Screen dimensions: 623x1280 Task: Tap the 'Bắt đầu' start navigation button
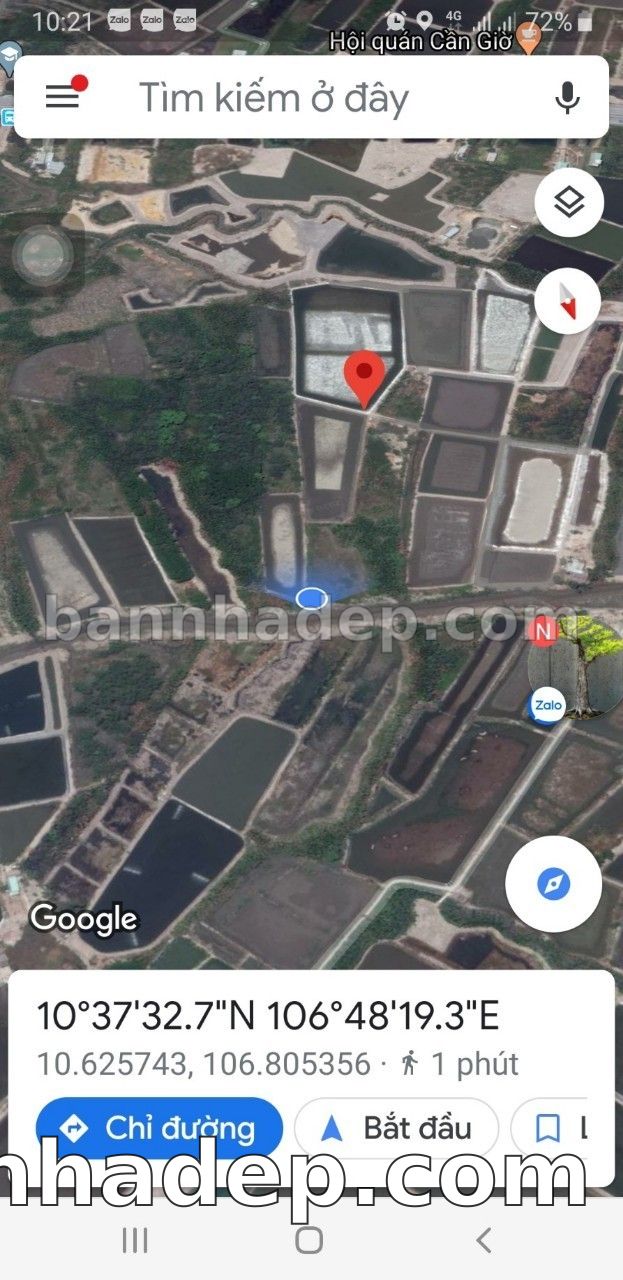396,1128
